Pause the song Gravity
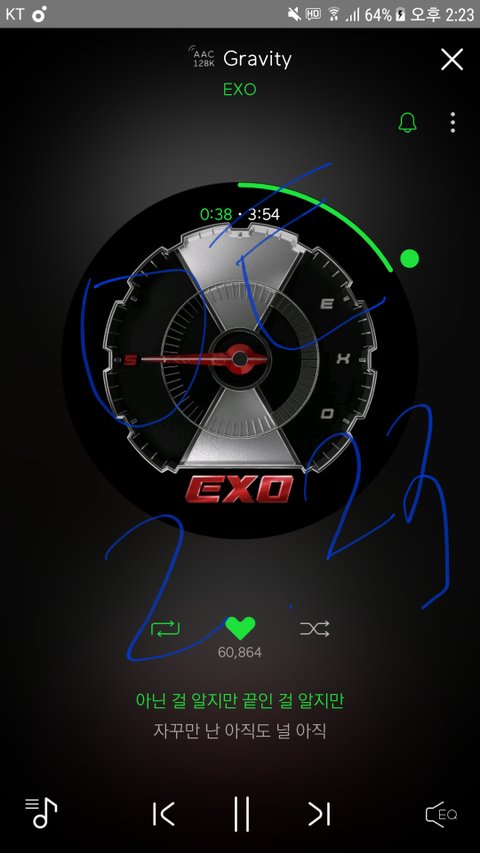 point(241,814)
